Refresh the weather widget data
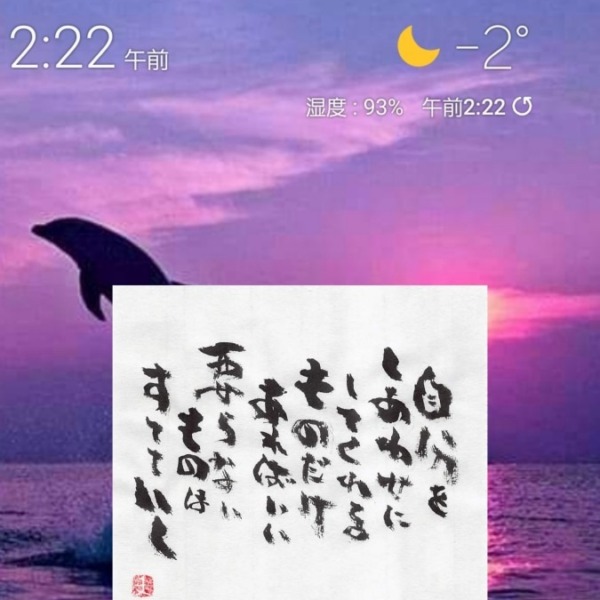600x600 pixels. [523, 107]
